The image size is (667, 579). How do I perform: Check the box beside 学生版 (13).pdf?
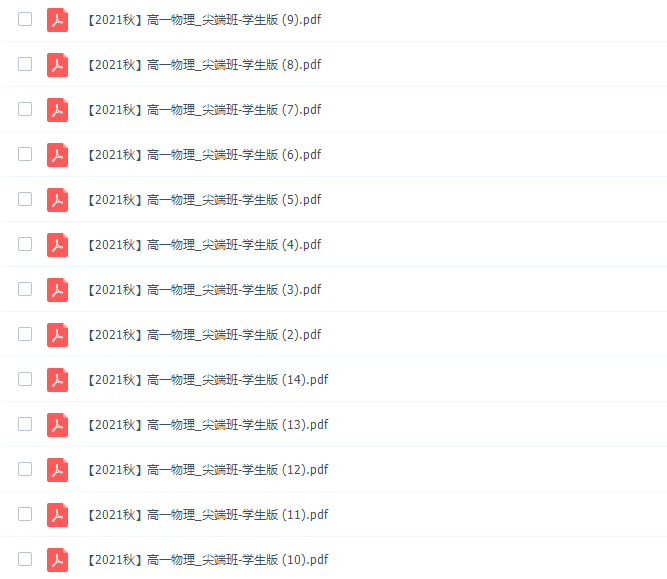tap(25, 425)
